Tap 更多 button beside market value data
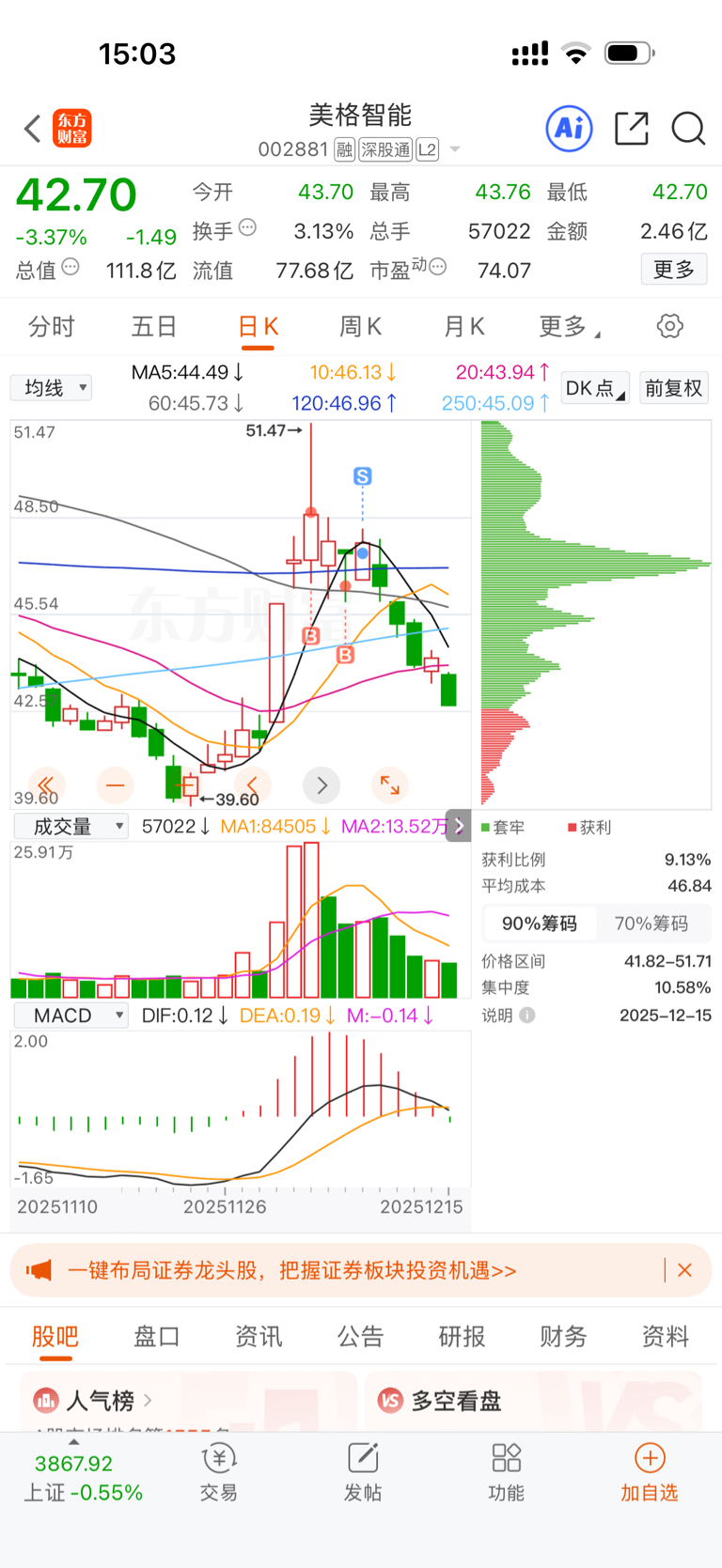This screenshot has height=1568, width=722. pyautogui.click(x=674, y=270)
